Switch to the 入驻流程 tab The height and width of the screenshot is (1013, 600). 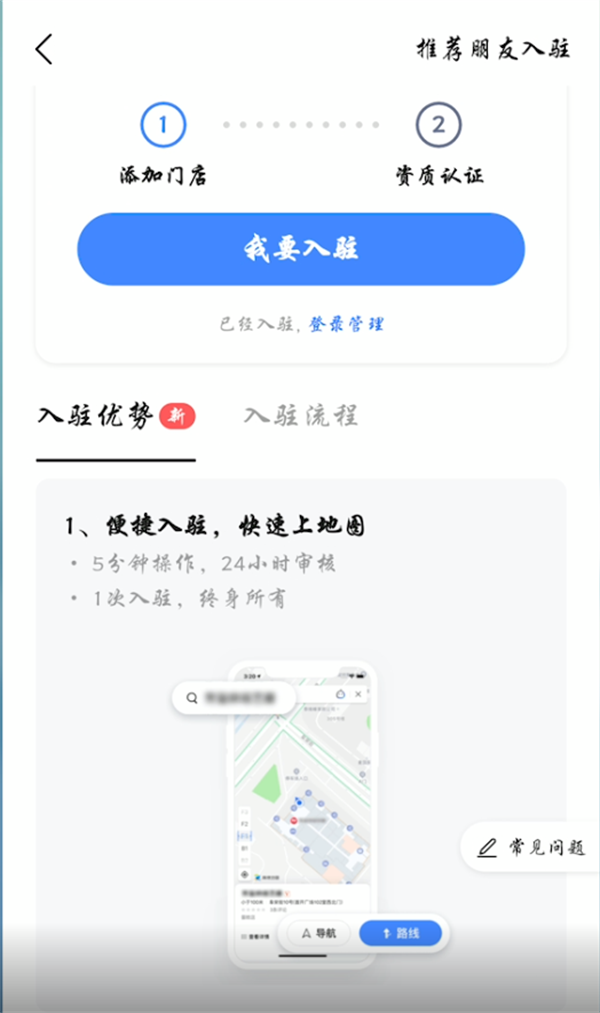coord(301,416)
